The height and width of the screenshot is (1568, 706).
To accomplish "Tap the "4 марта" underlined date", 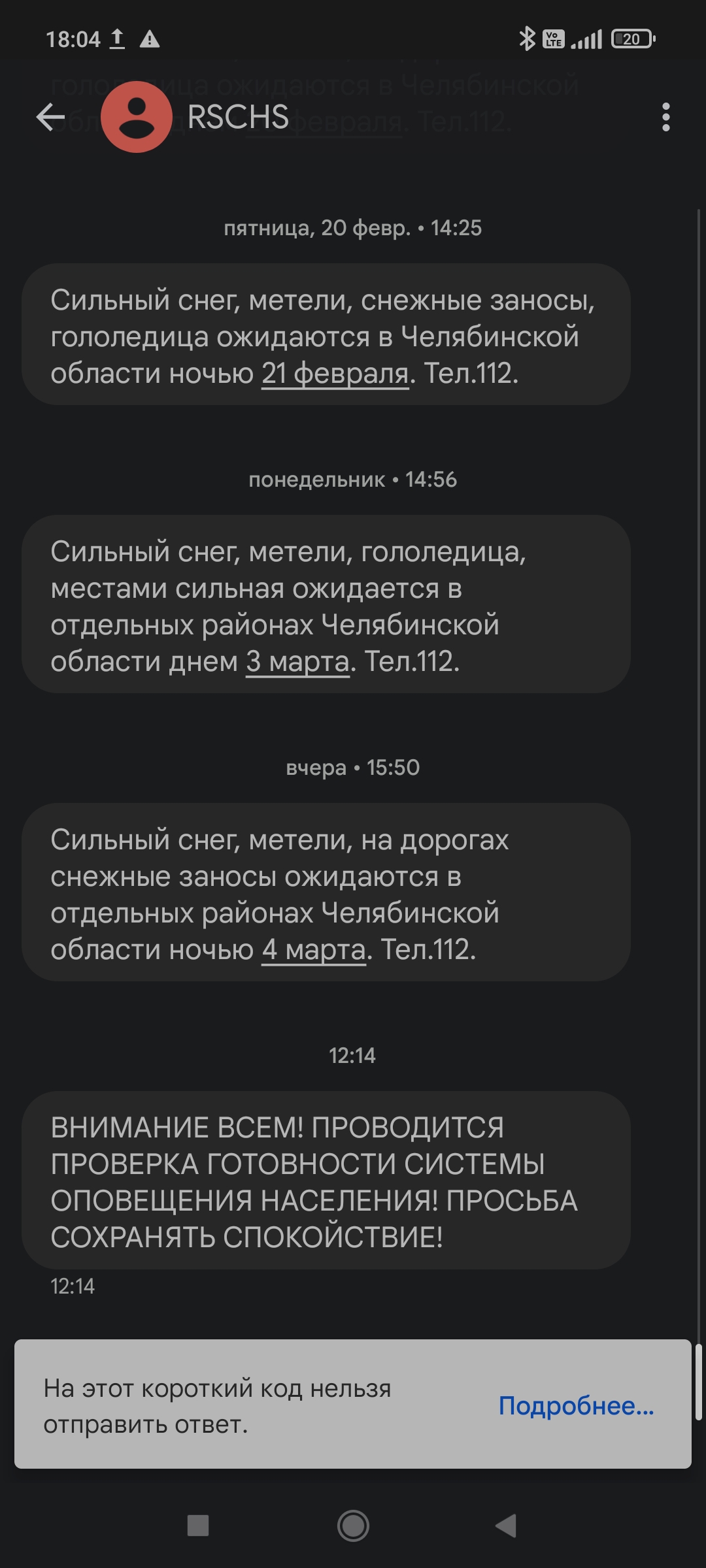I will coord(314,951).
